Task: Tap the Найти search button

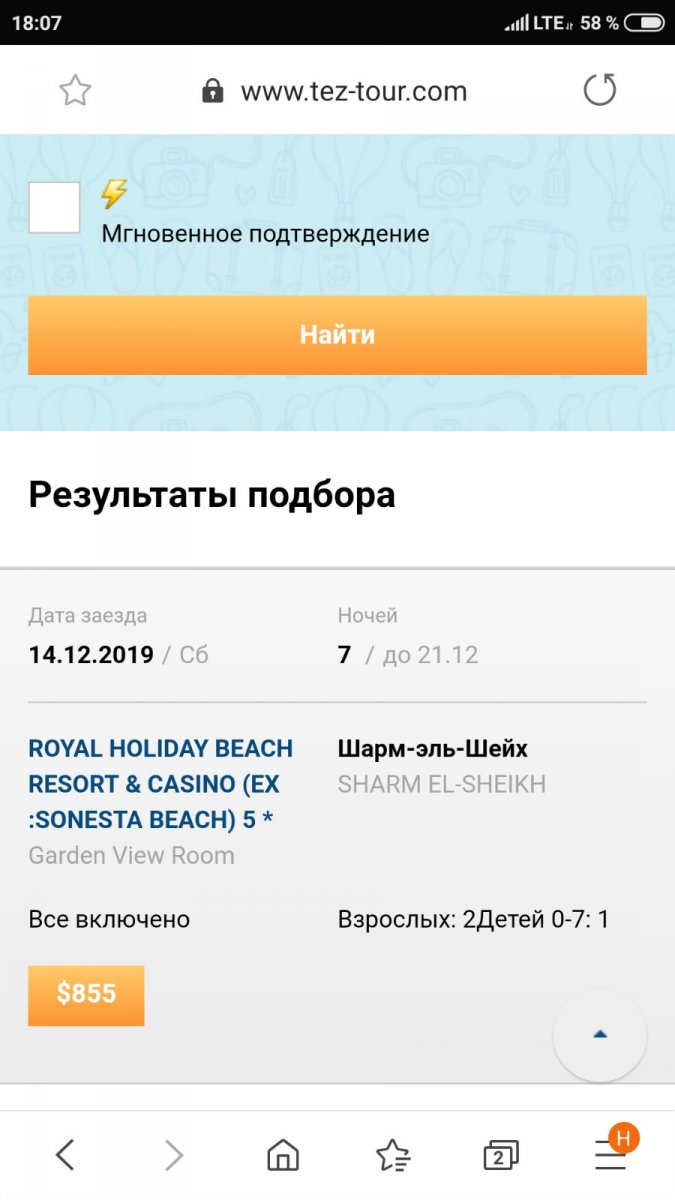Action: click(x=337, y=335)
